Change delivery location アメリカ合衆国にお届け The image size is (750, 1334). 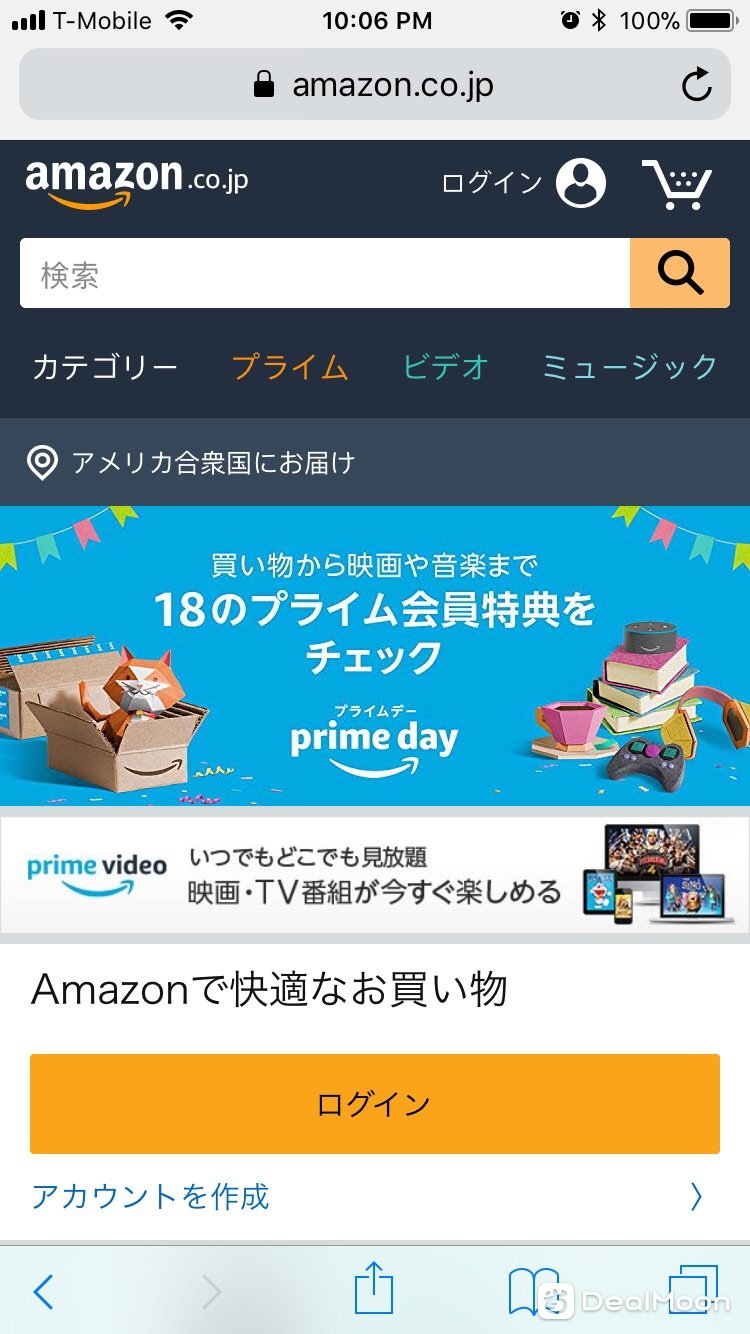pos(192,463)
